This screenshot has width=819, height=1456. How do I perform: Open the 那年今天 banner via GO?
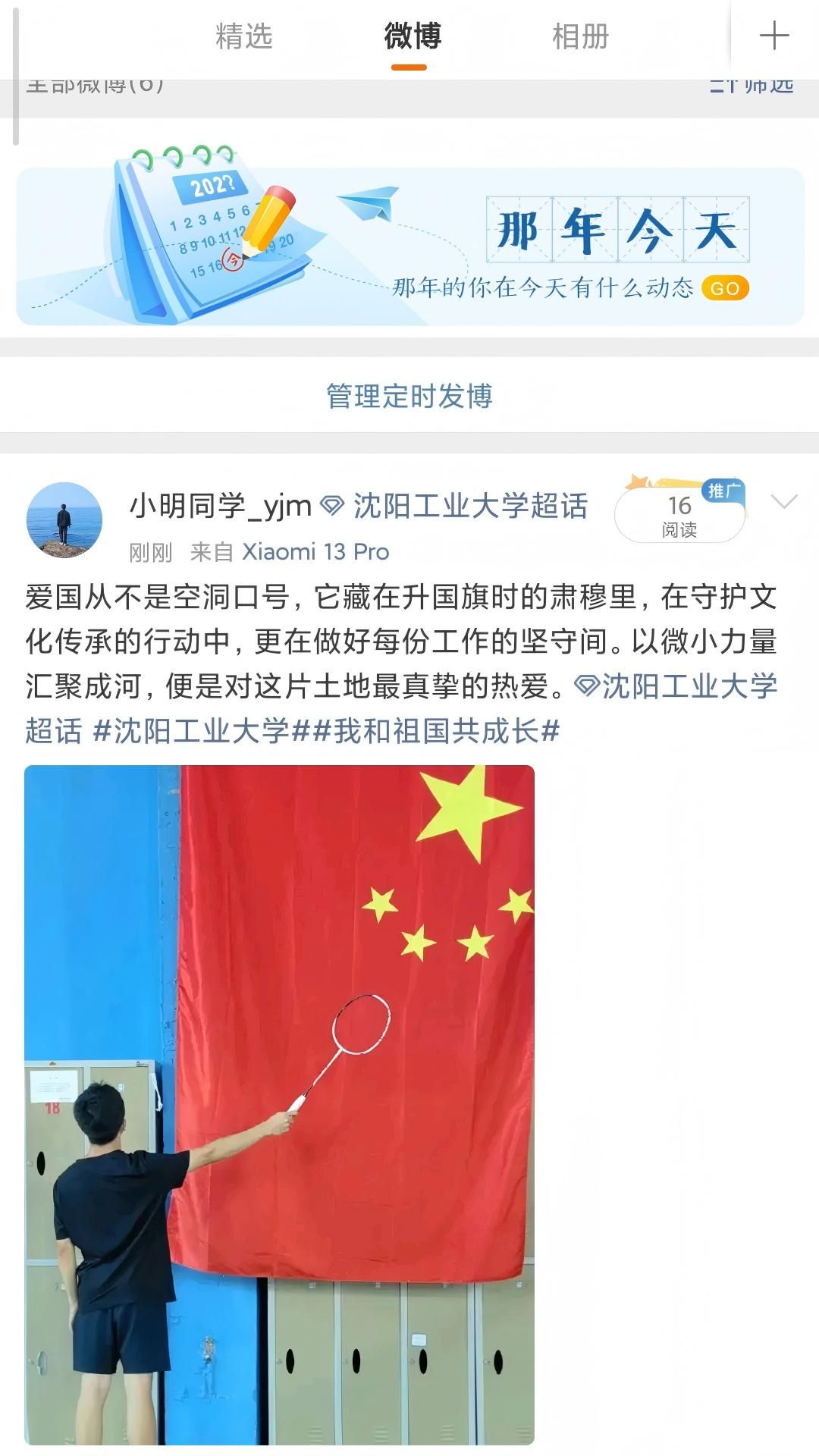pos(725,288)
